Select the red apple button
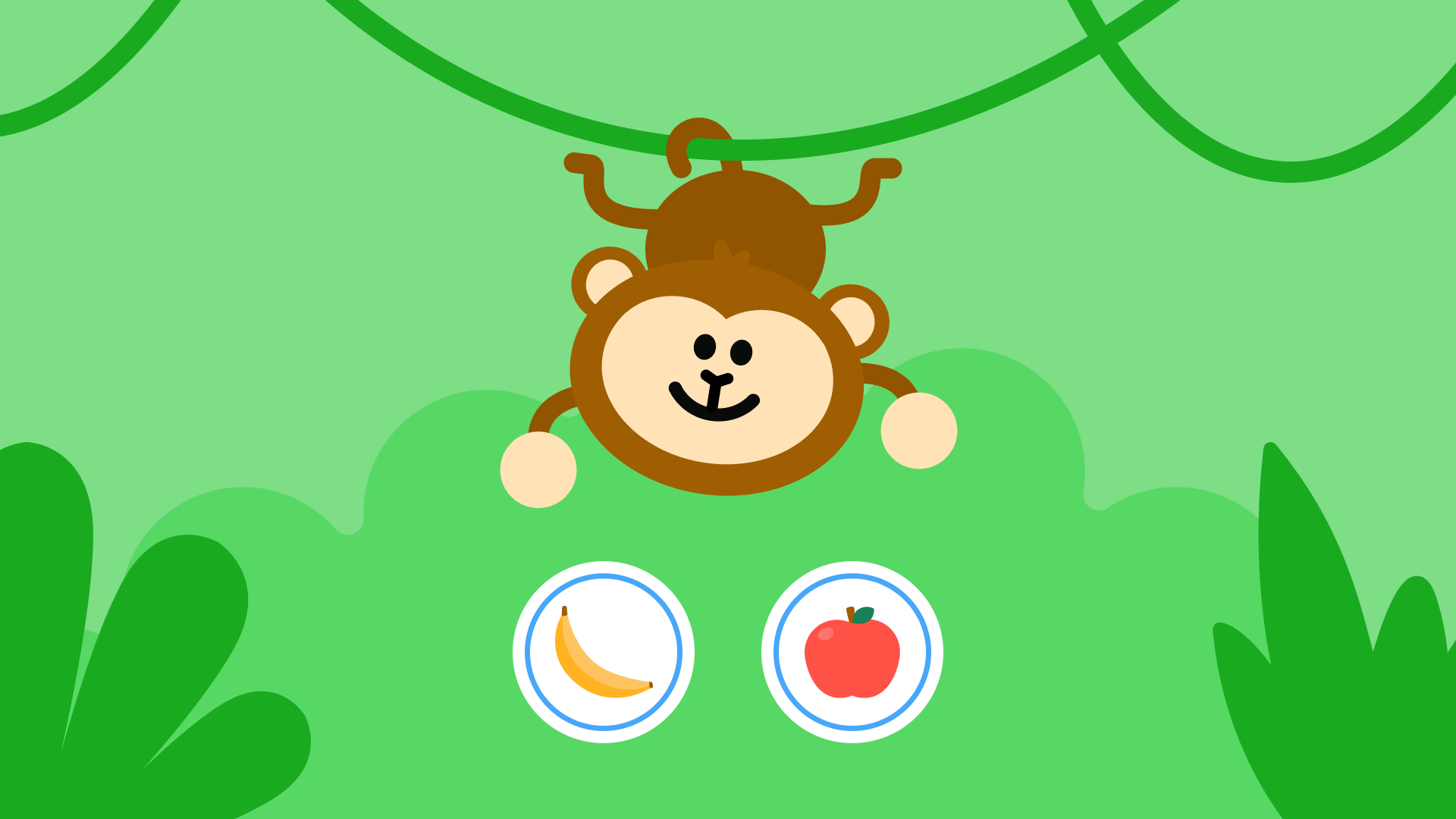This screenshot has height=819, width=1456. pyautogui.click(x=852, y=652)
